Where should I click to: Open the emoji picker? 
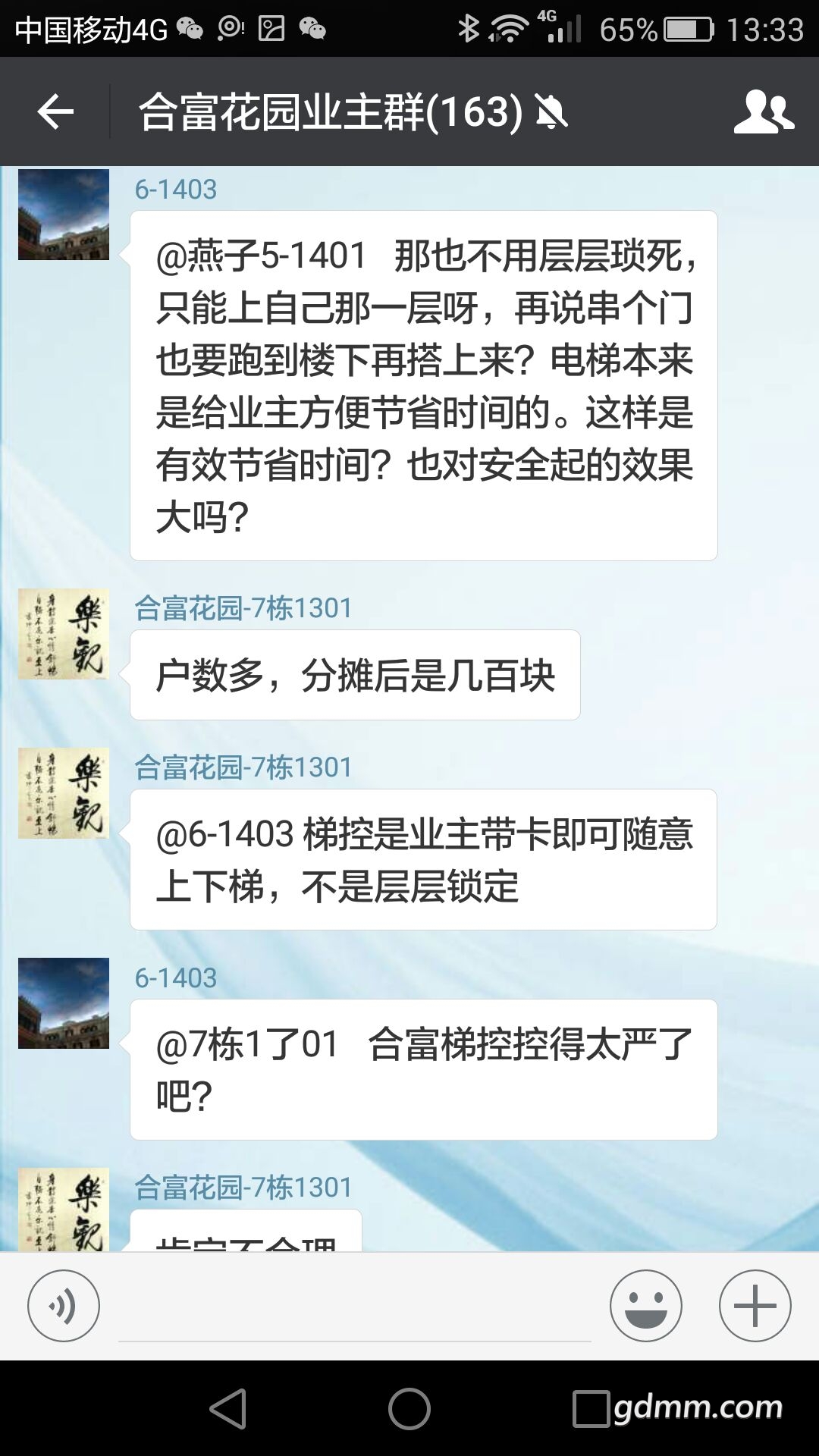[645, 1306]
